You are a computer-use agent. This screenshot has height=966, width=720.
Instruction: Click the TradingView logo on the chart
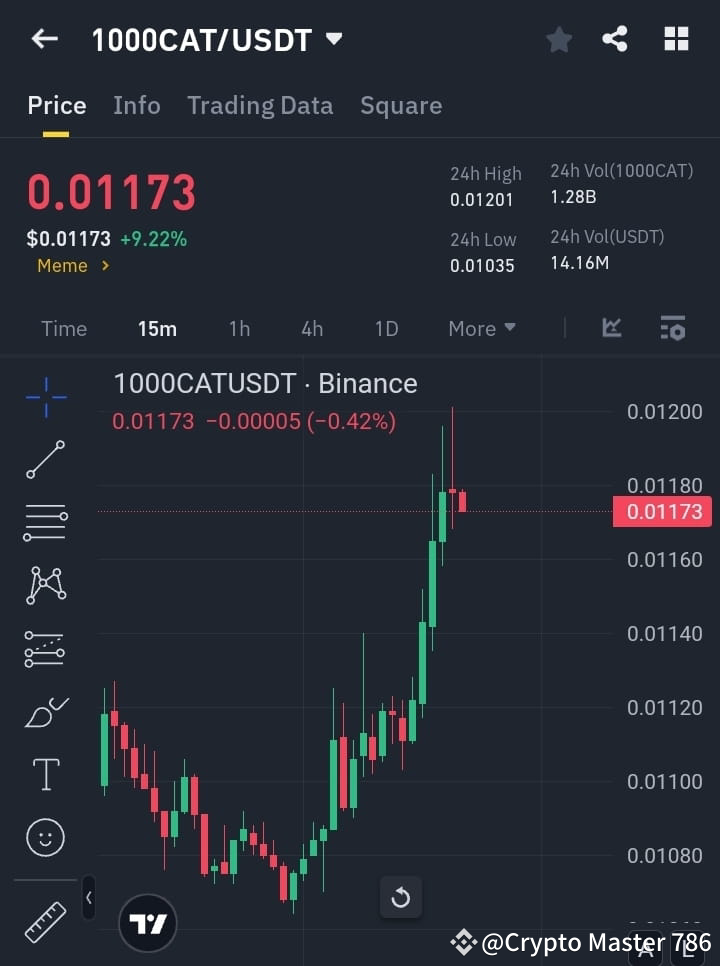click(x=148, y=922)
